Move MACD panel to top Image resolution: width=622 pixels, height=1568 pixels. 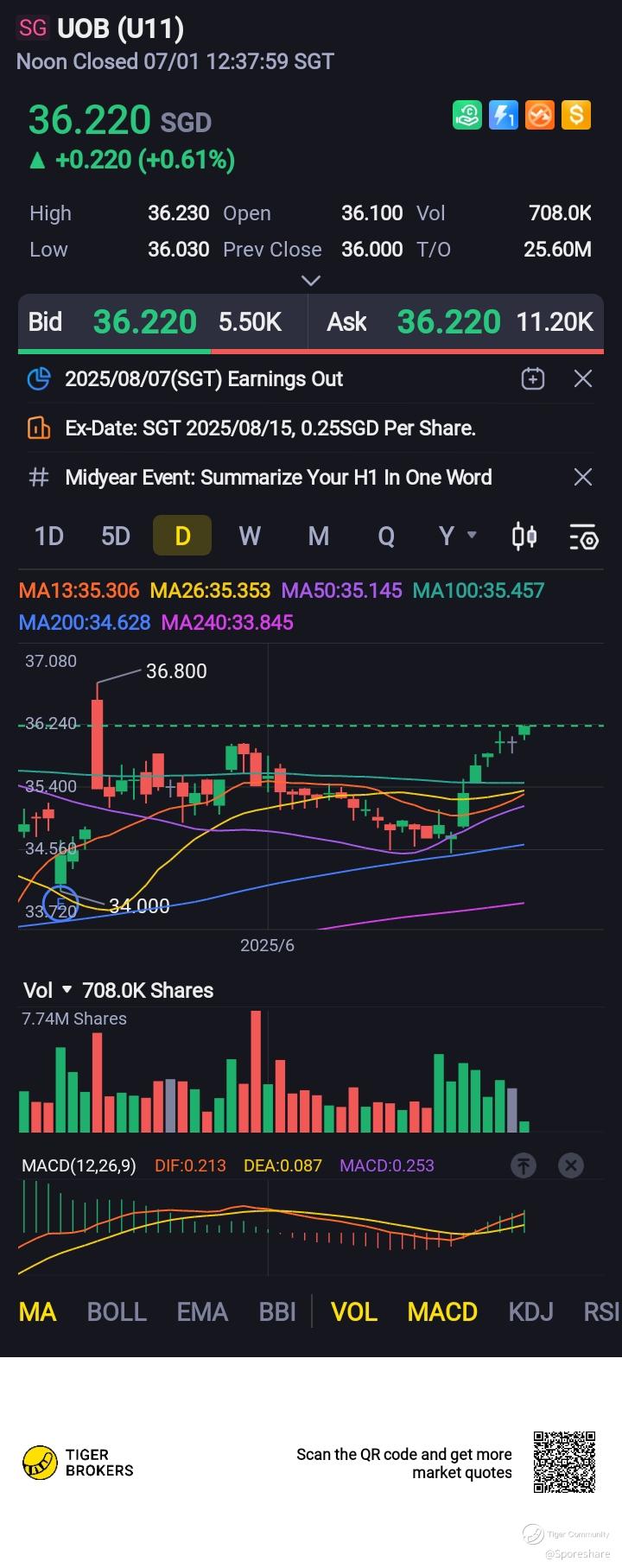(523, 1165)
